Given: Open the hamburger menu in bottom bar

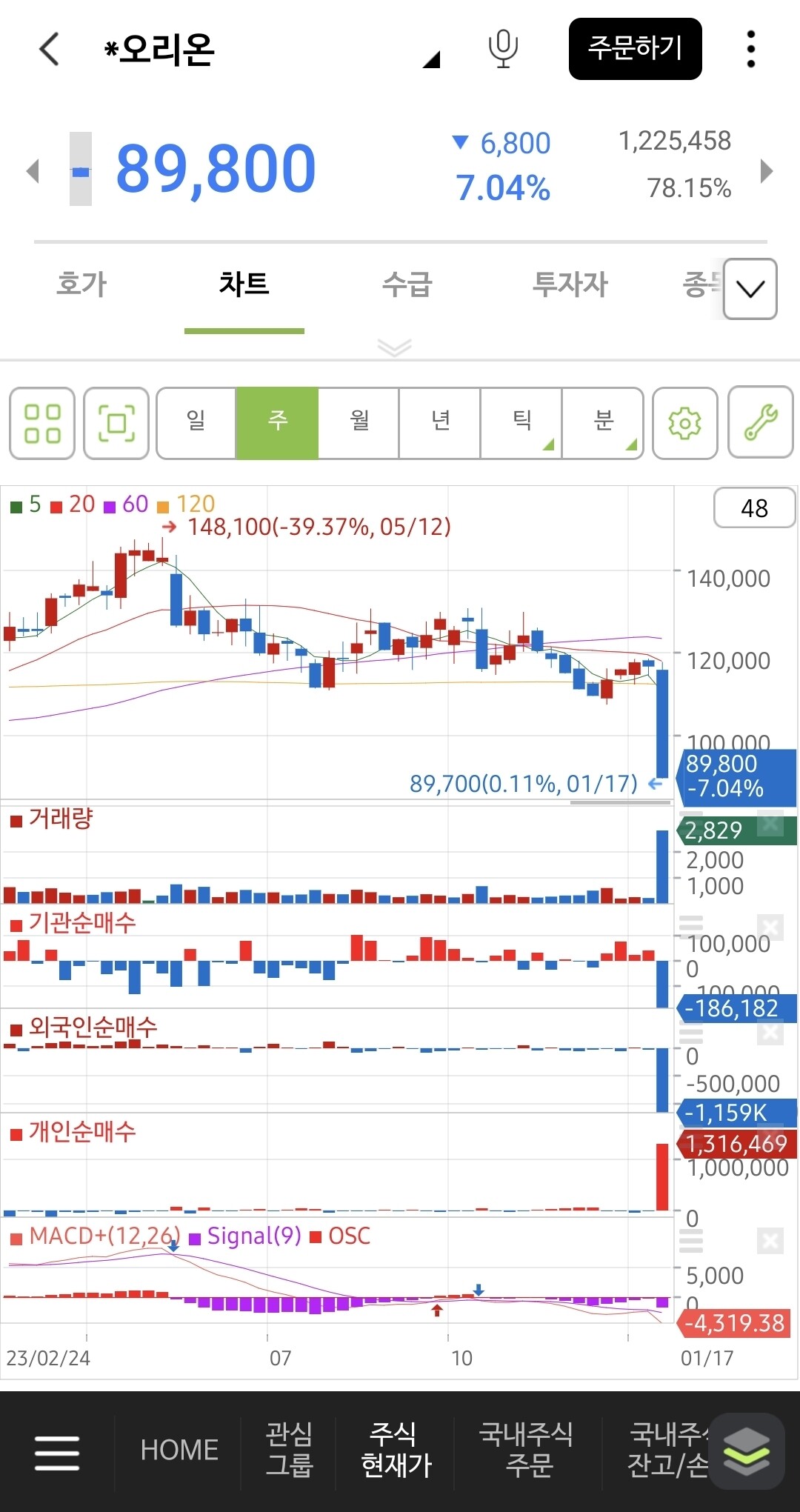Looking at the screenshot, I should click(x=57, y=1452).
